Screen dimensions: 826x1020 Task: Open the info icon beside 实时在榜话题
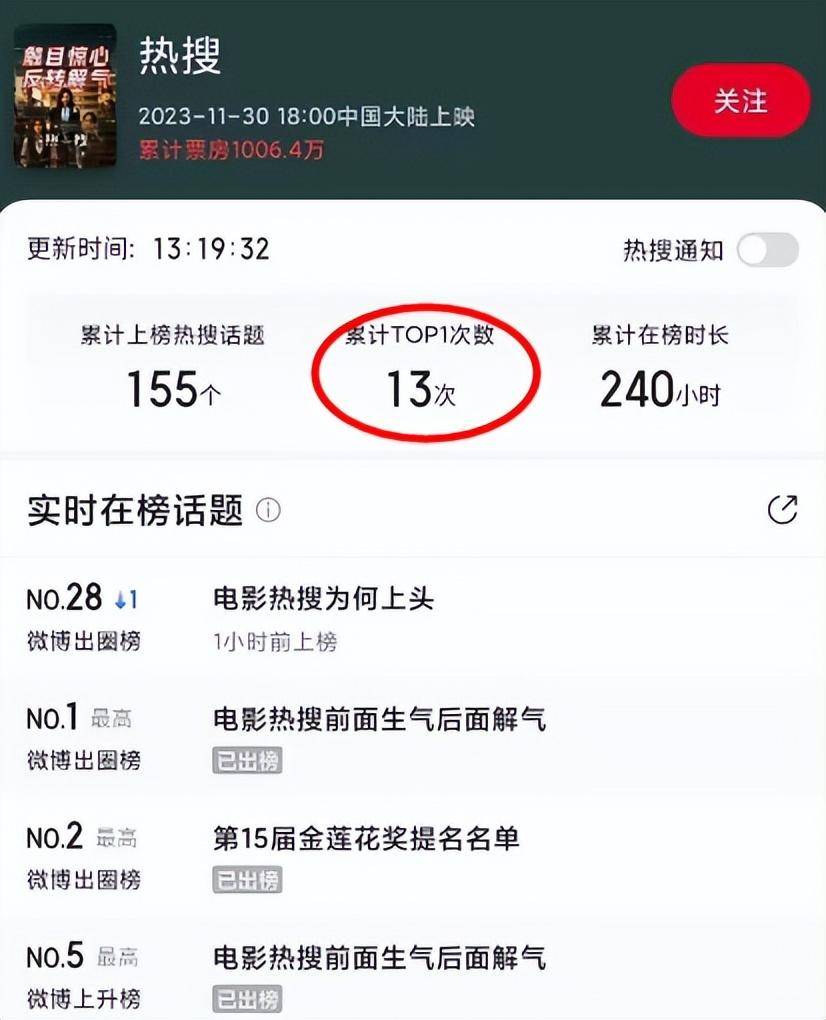pyautogui.click(x=268, y=511)
